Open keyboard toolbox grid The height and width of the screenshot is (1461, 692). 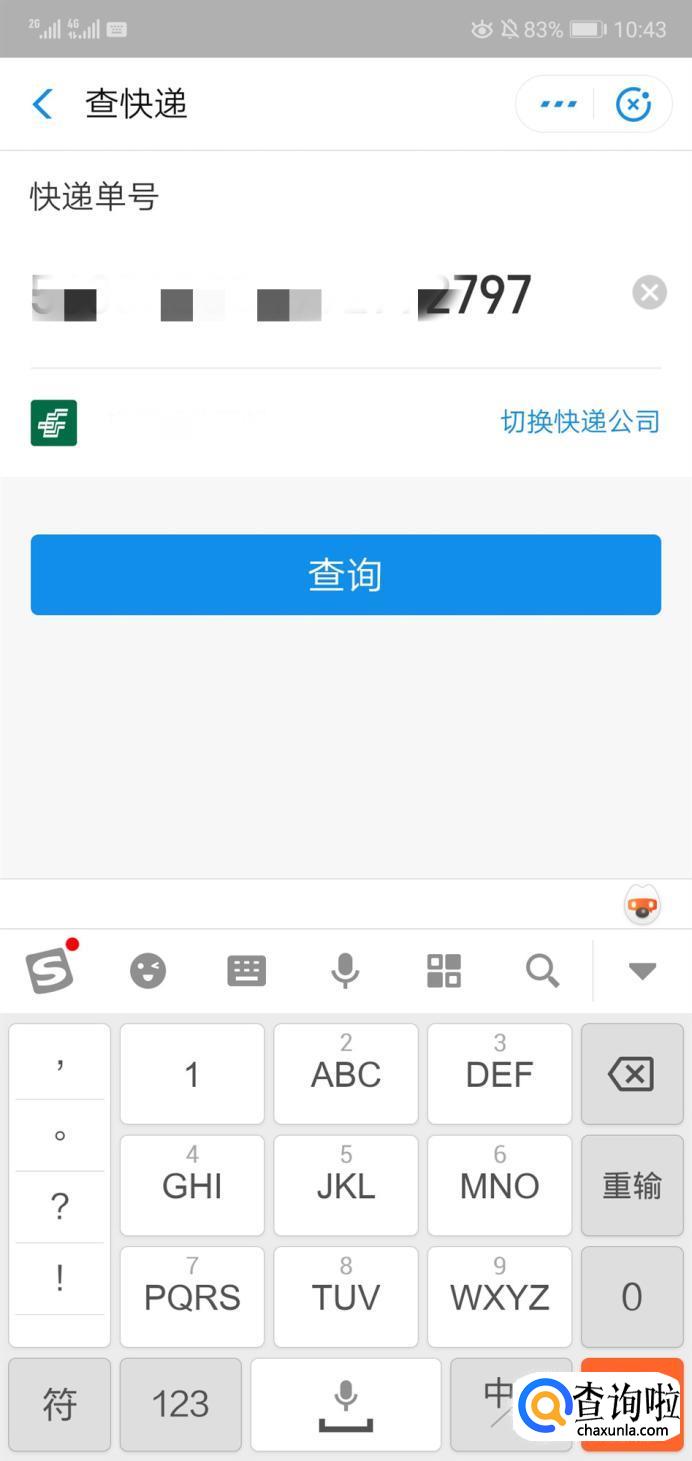click(x=444, y=970)
